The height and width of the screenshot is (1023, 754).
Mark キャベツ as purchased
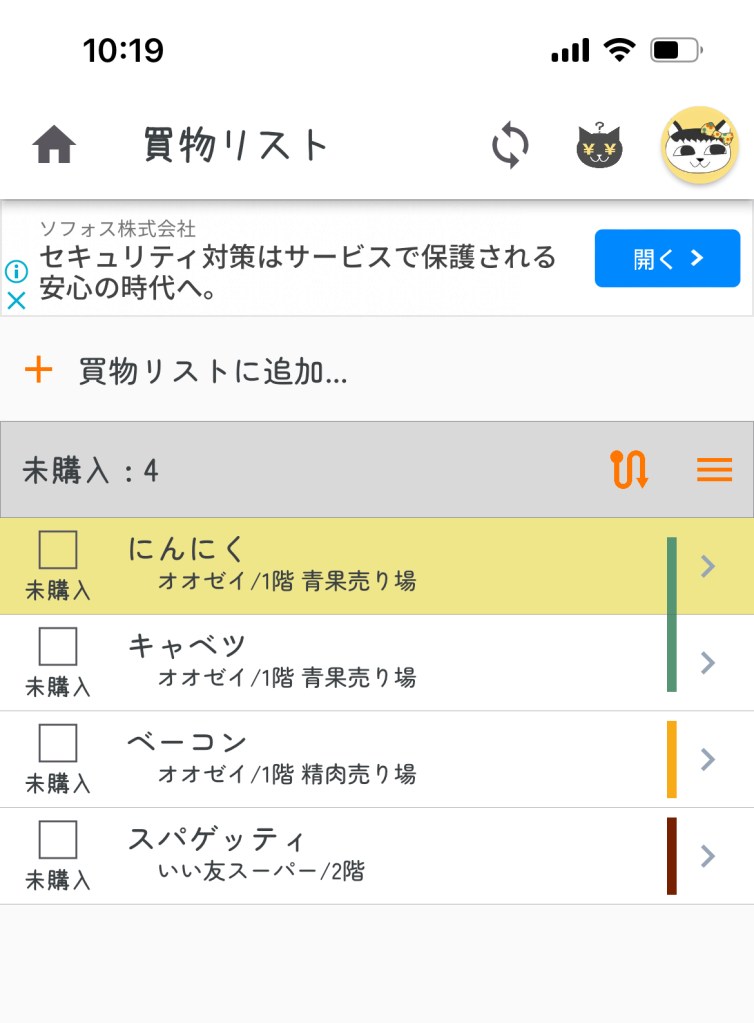click(x=58, y=647)
